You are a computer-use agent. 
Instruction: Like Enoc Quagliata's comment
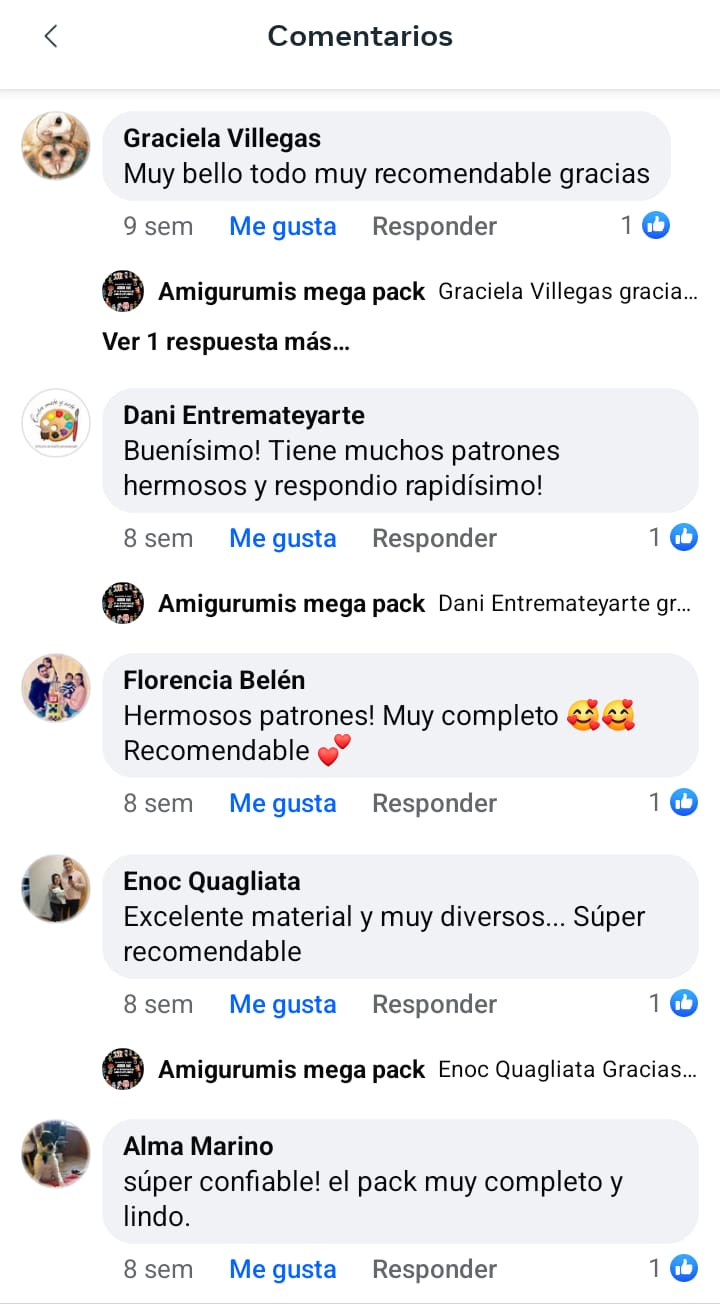[x=282, y=1005]
